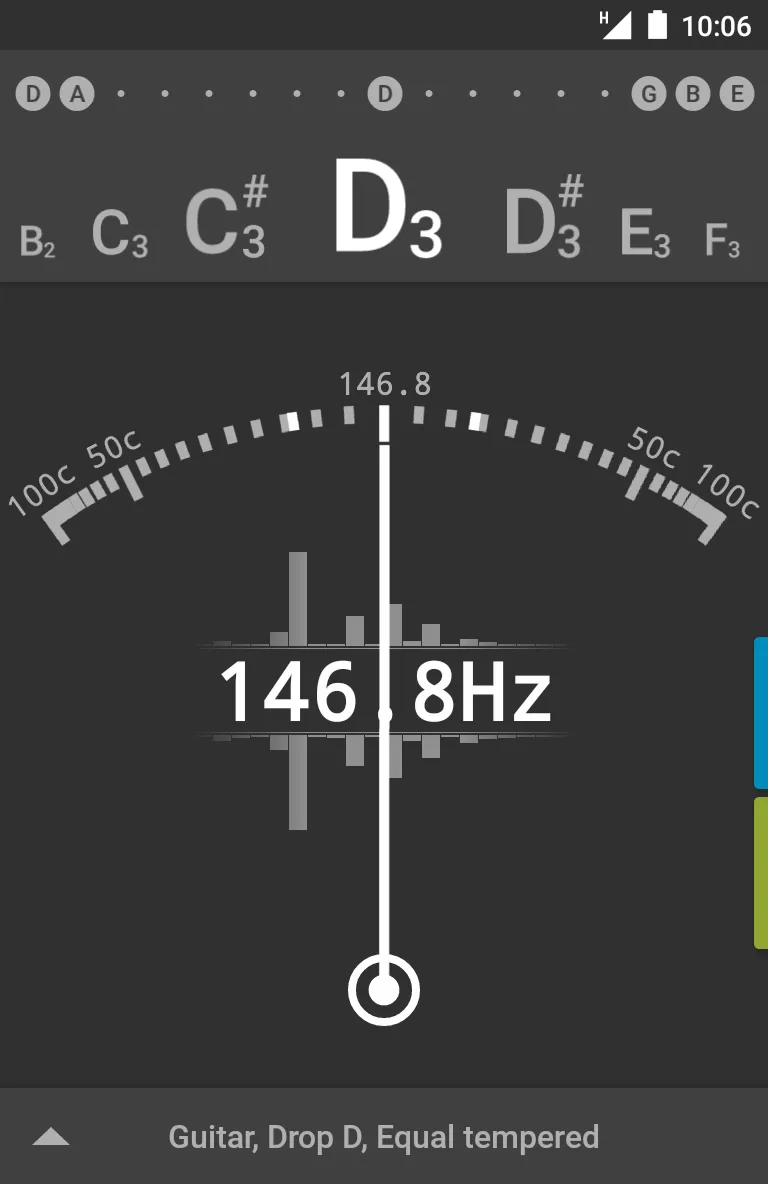
Task: Tap the Guitar, Drop D, Equal tempered label
Action: pyautogui.click(x=385, y=1137)
